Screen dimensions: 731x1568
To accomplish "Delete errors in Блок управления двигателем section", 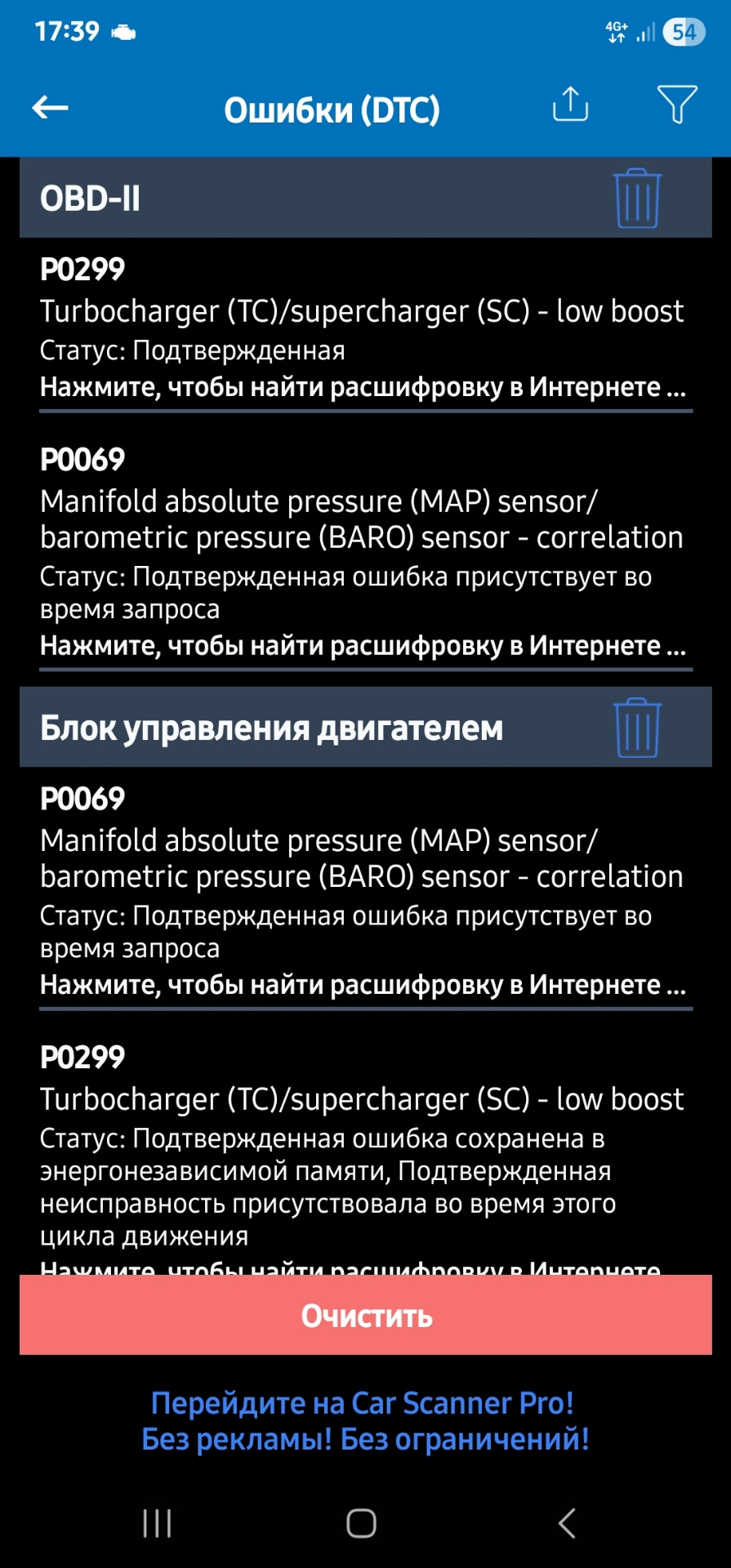I will (x=637, y=728).
